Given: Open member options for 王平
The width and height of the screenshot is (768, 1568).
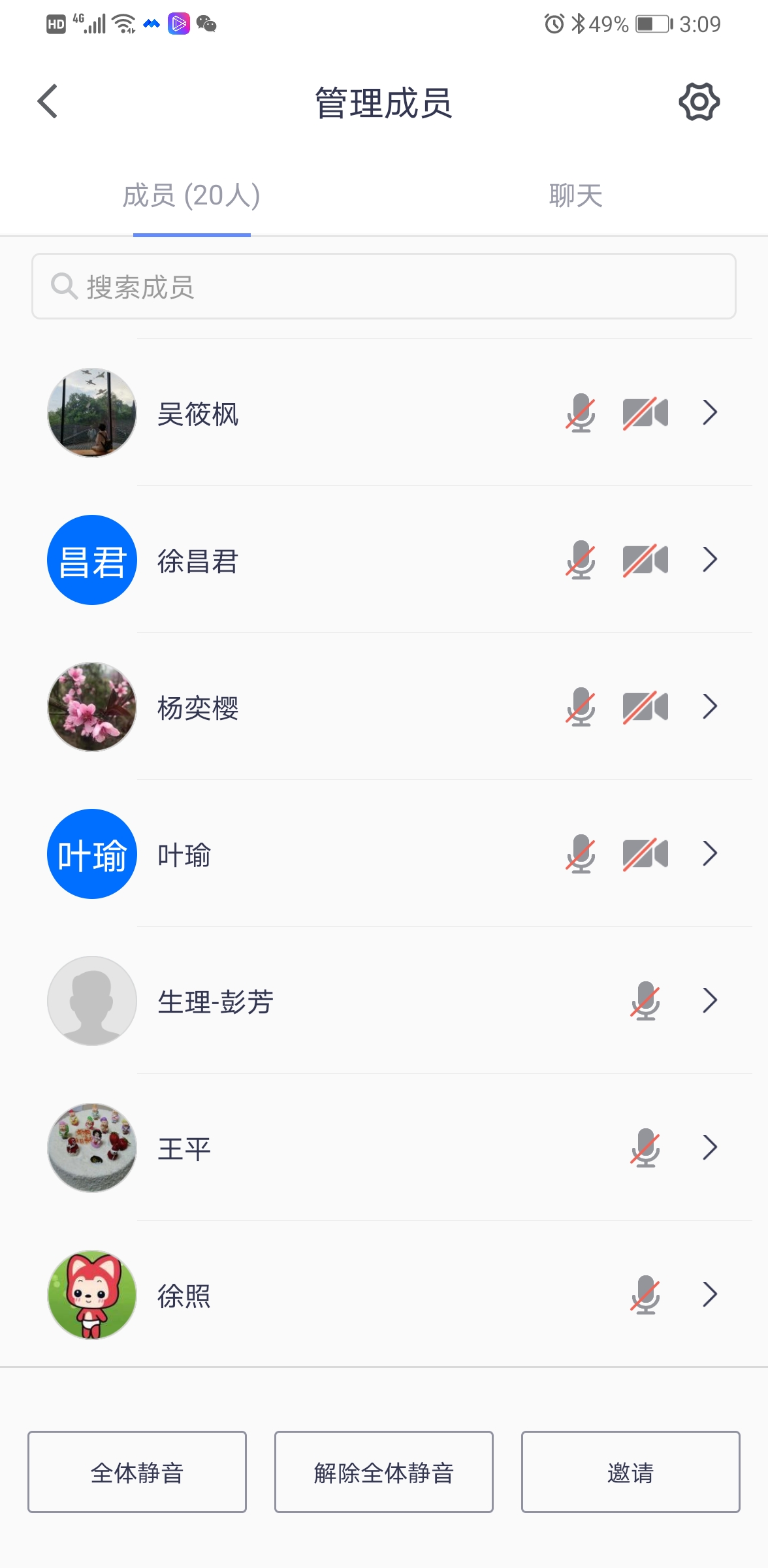Looking at the screenshot, I should coord(710,1147).
